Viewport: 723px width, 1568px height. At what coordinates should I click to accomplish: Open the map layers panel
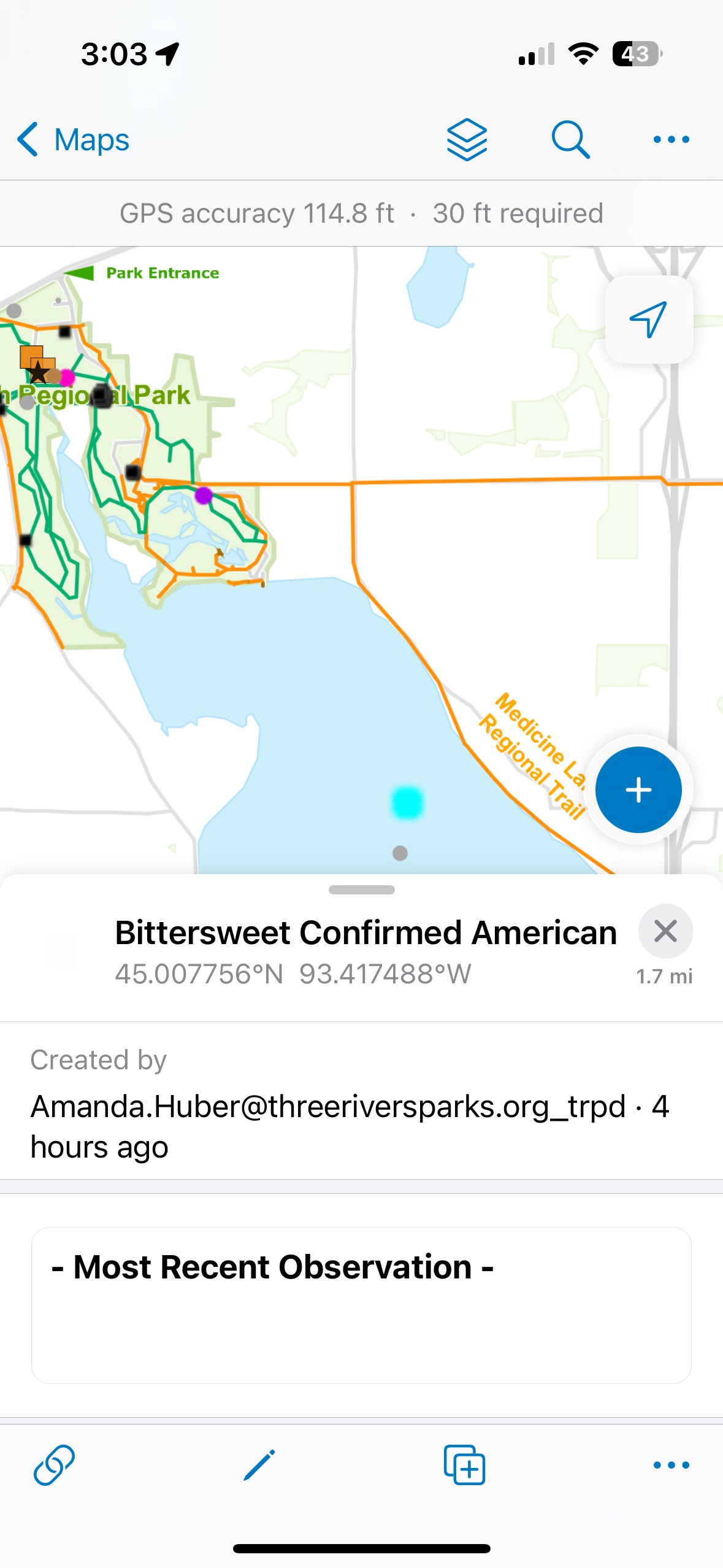click(x=467, y=139)
